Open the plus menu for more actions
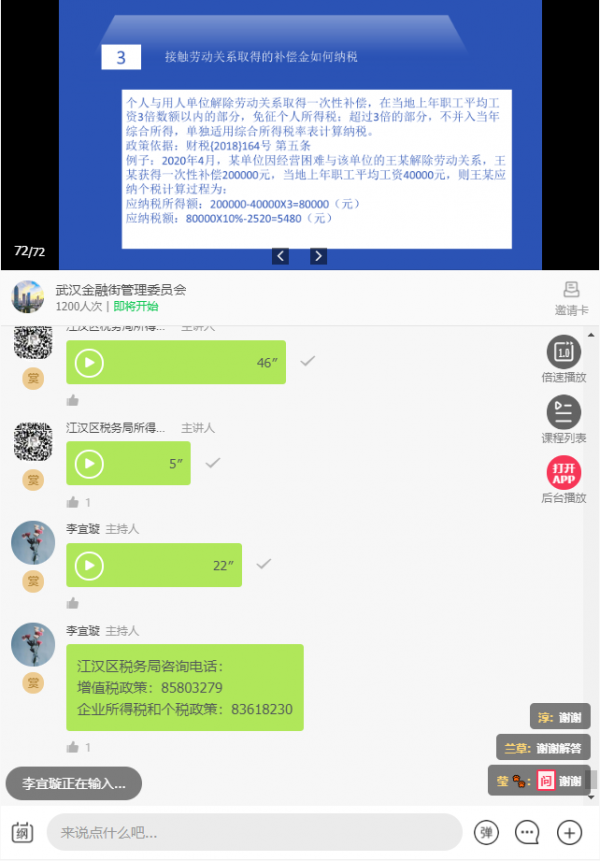 tap(569, 832)
